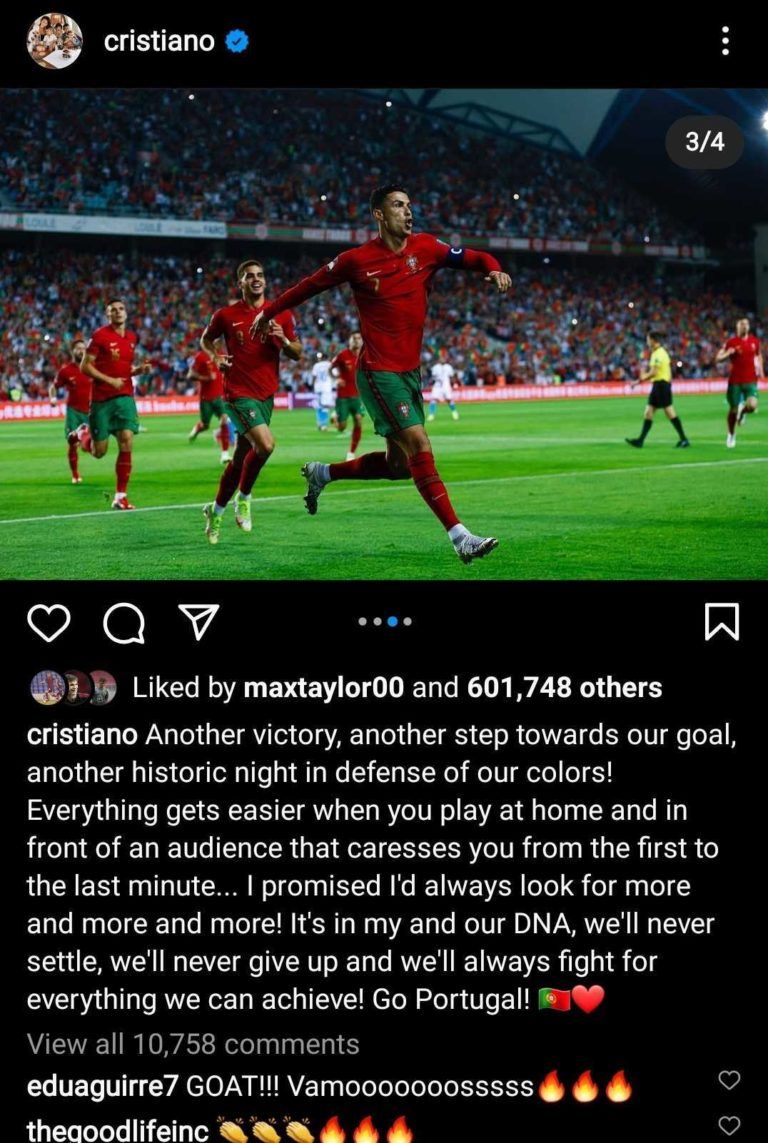Like the post with the heart icon

tap(47, 623)
